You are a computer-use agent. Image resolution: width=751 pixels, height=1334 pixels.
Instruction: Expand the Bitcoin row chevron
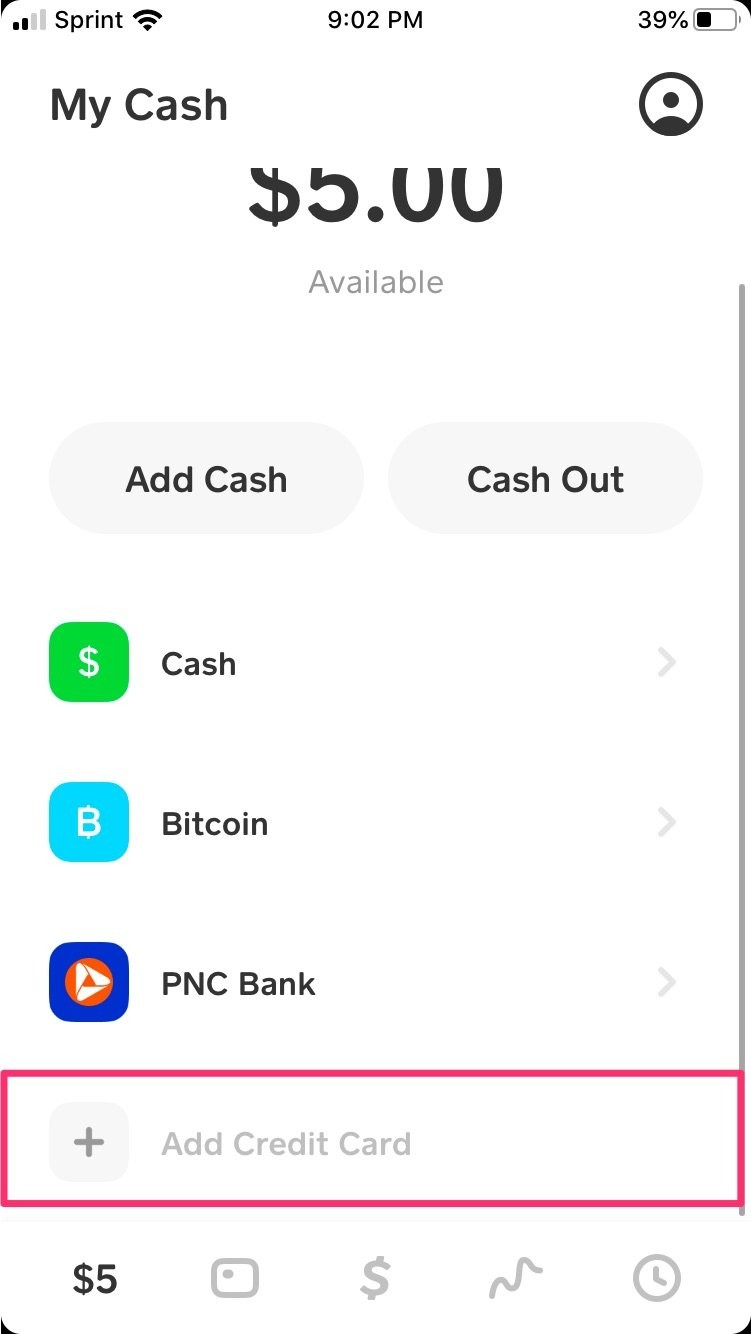[x=667, y=822]
